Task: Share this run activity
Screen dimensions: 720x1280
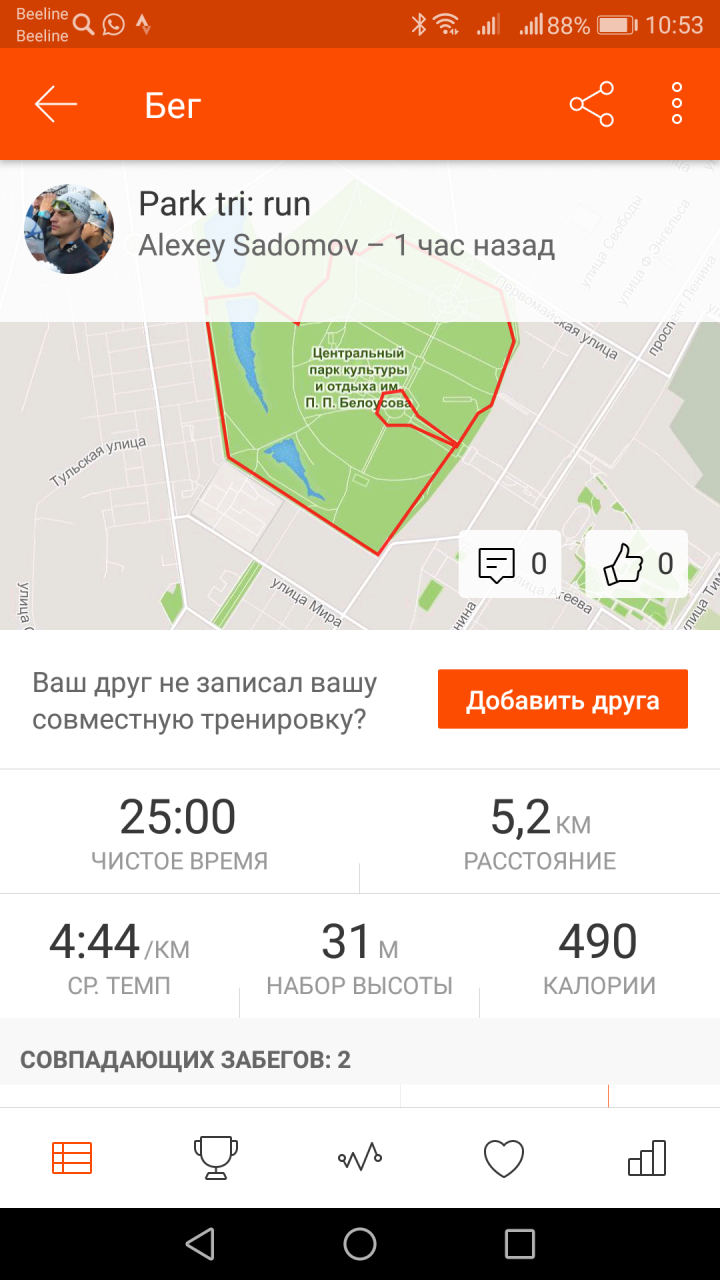Action: pos(592,104)
